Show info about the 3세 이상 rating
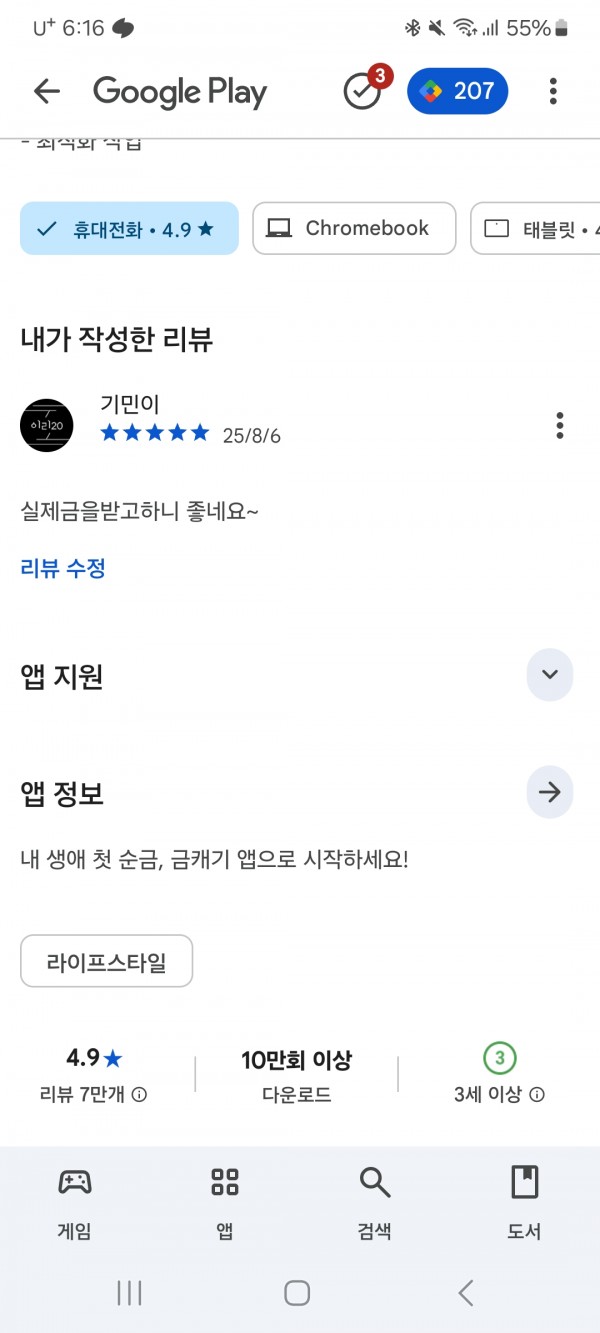 [x=537, y=1095]
